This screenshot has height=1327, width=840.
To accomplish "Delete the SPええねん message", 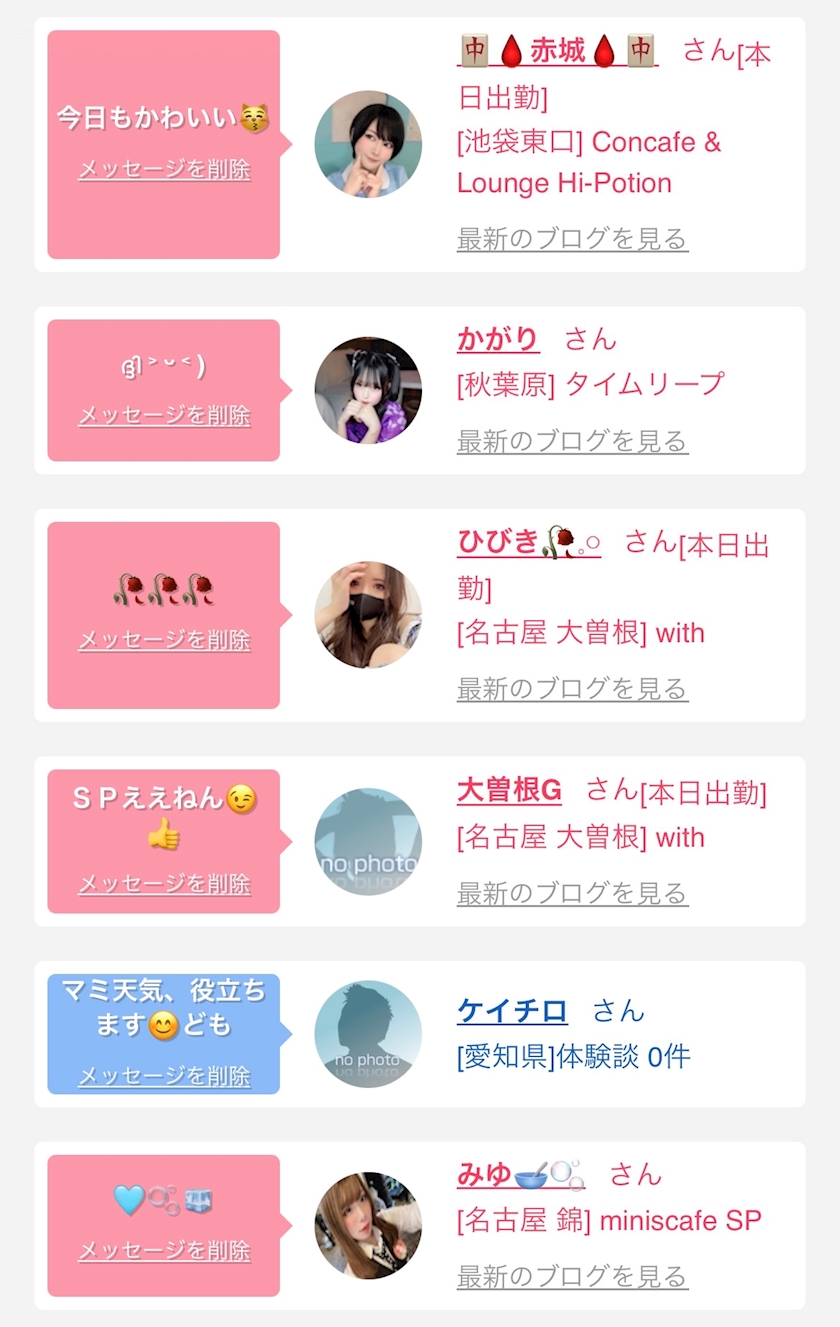I will pyautogui.click(x=164, y=884).
